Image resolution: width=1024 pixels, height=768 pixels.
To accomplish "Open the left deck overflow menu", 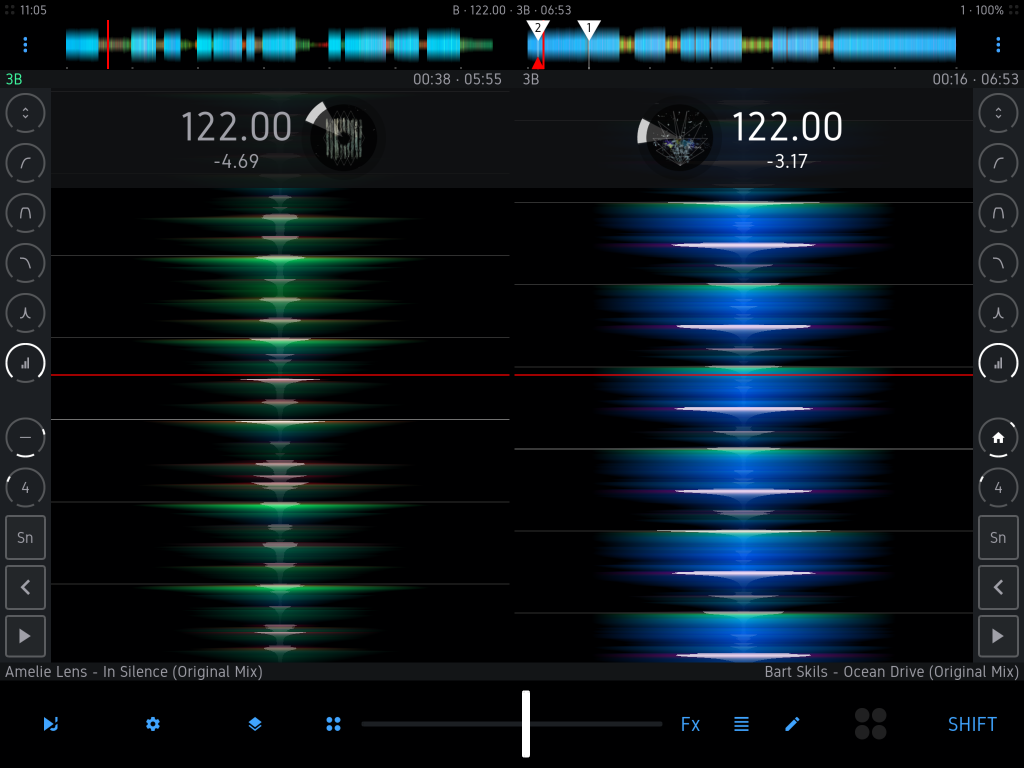I will point(25,45).
